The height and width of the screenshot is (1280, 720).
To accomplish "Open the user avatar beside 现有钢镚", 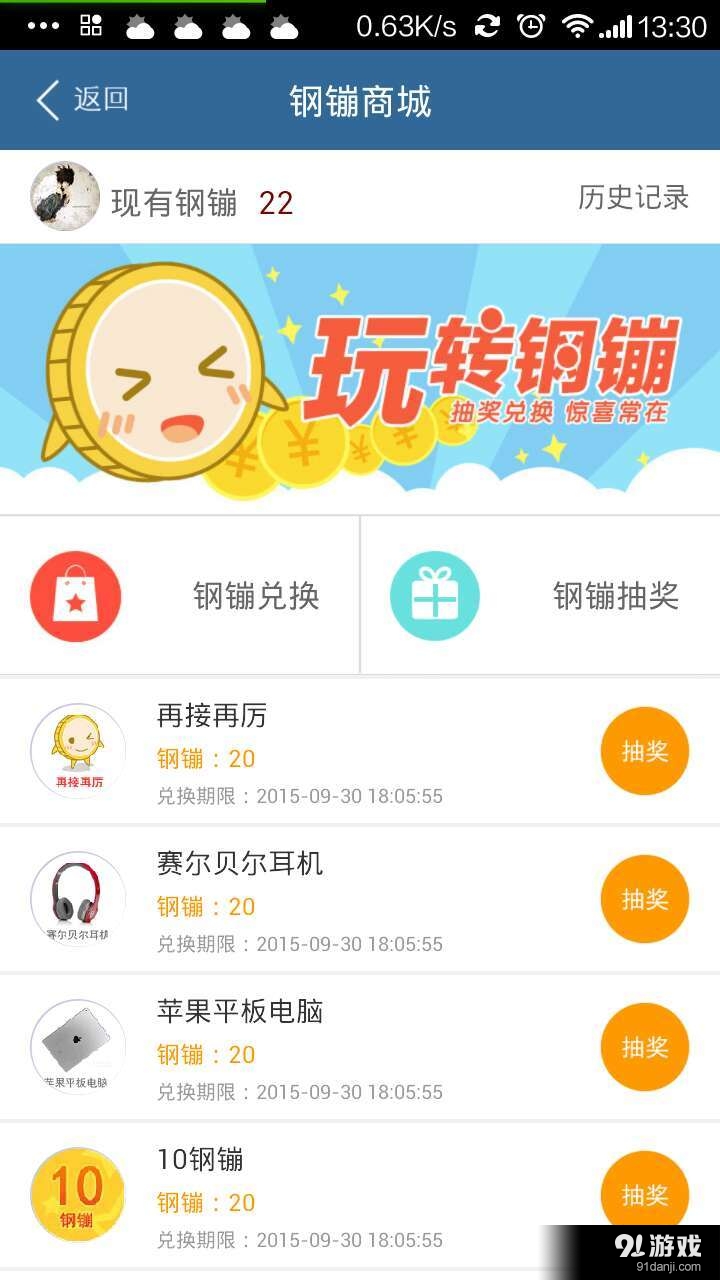I will [x=64, y=196].
